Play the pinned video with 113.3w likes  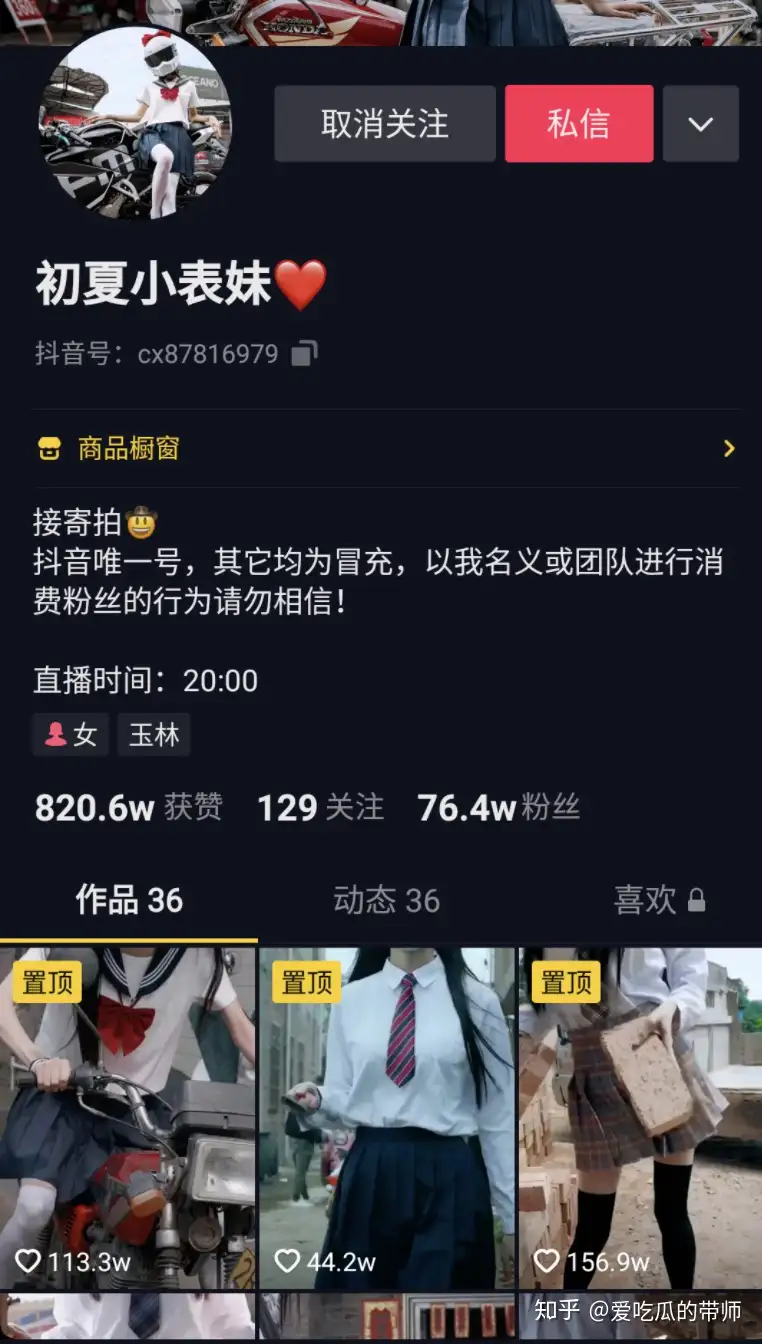coord(128,1118)
